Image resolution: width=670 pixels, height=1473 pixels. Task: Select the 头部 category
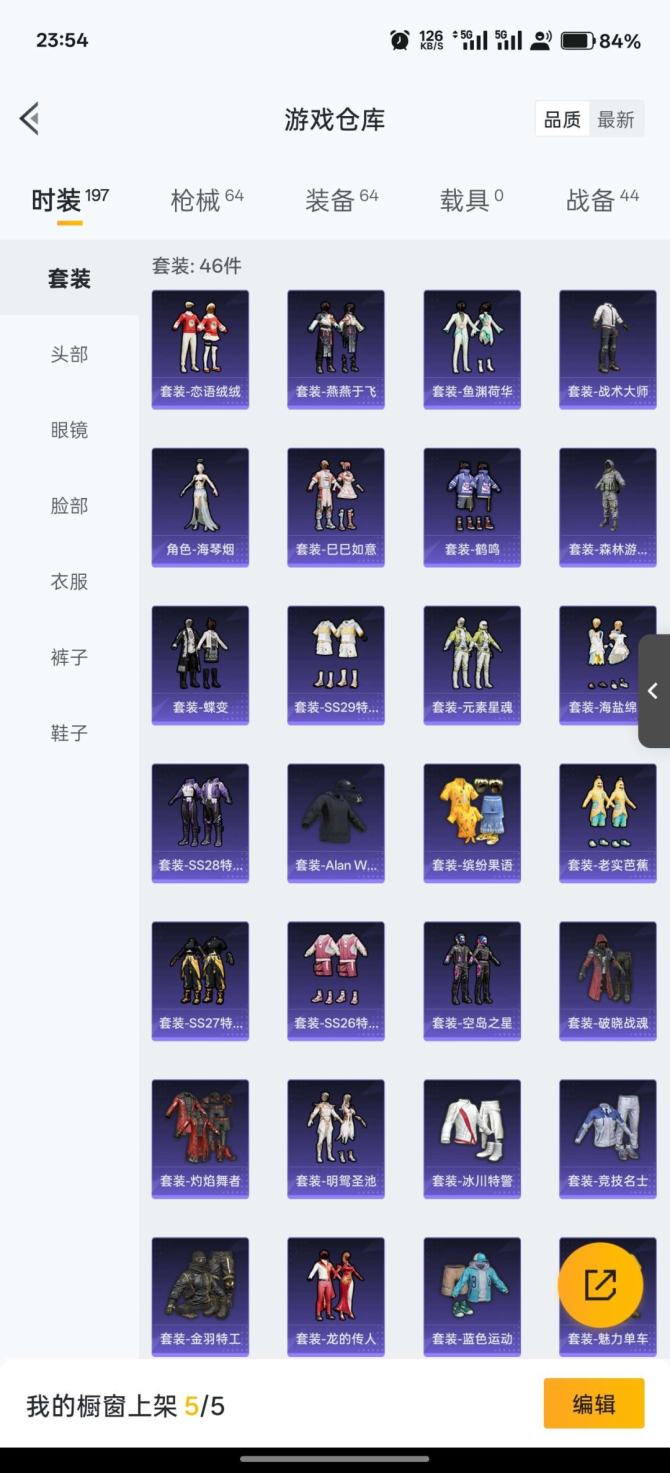[69, 354]
